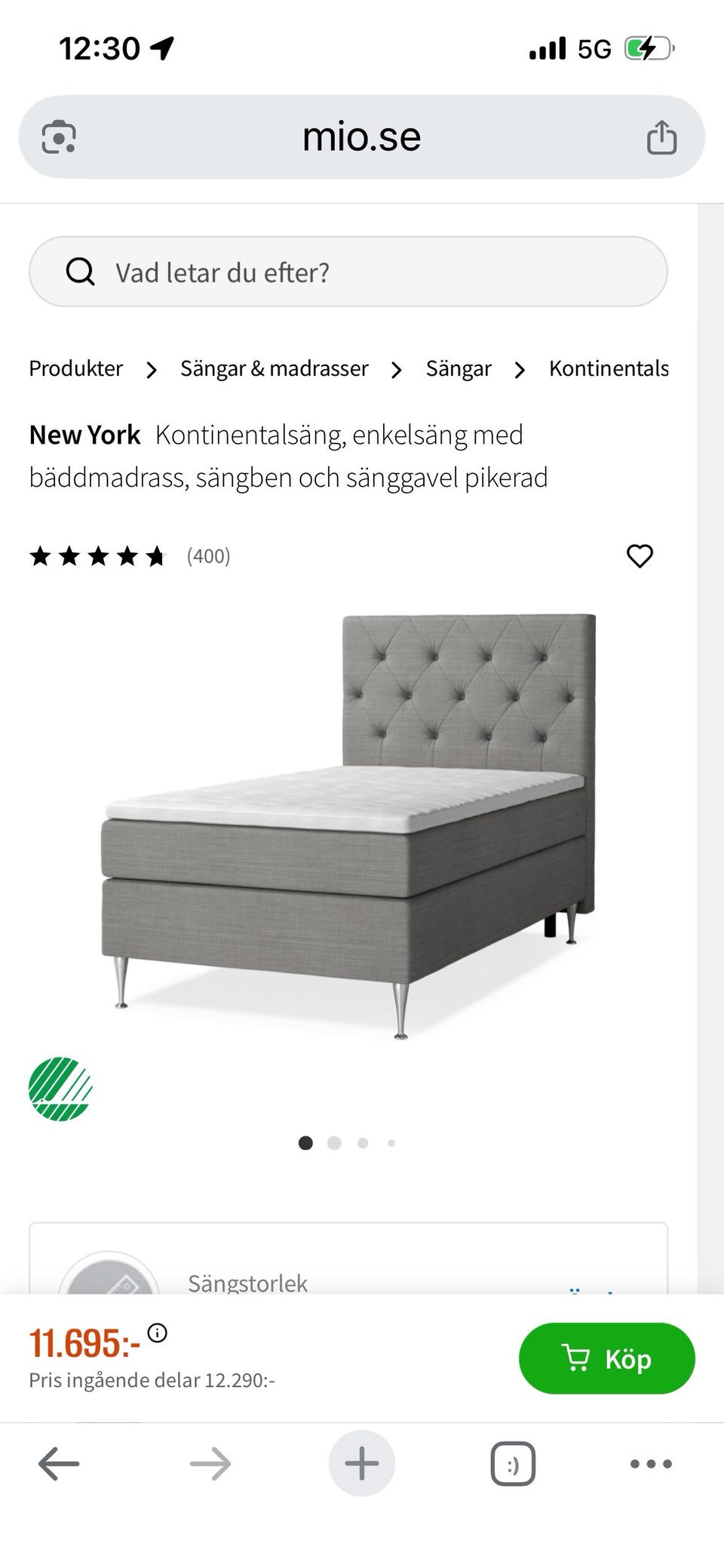Open the browser tab switcher
This screenshot has width=724, height=1568.
click(x=513, y=1464)
